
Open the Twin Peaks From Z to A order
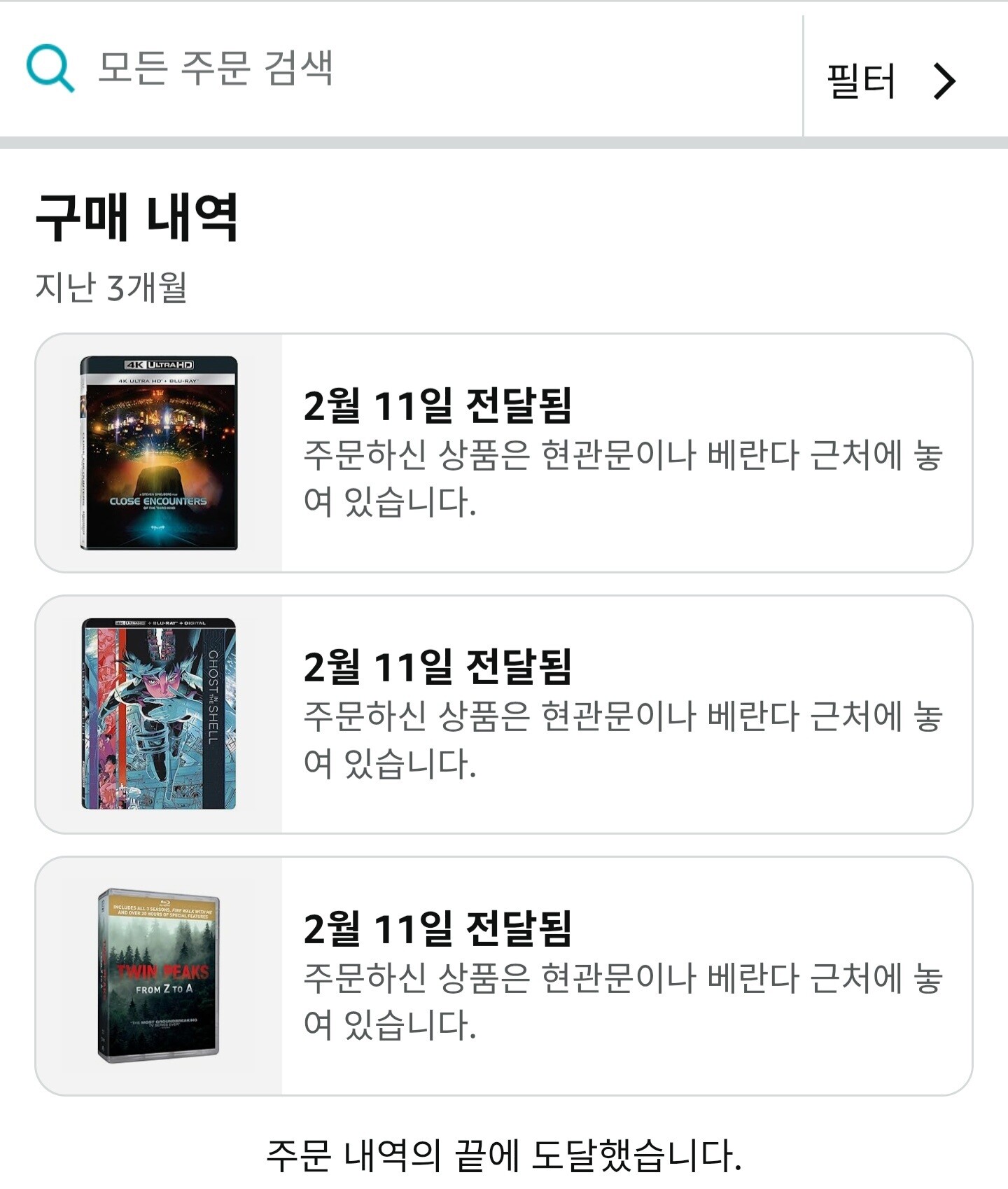point(504,975)
